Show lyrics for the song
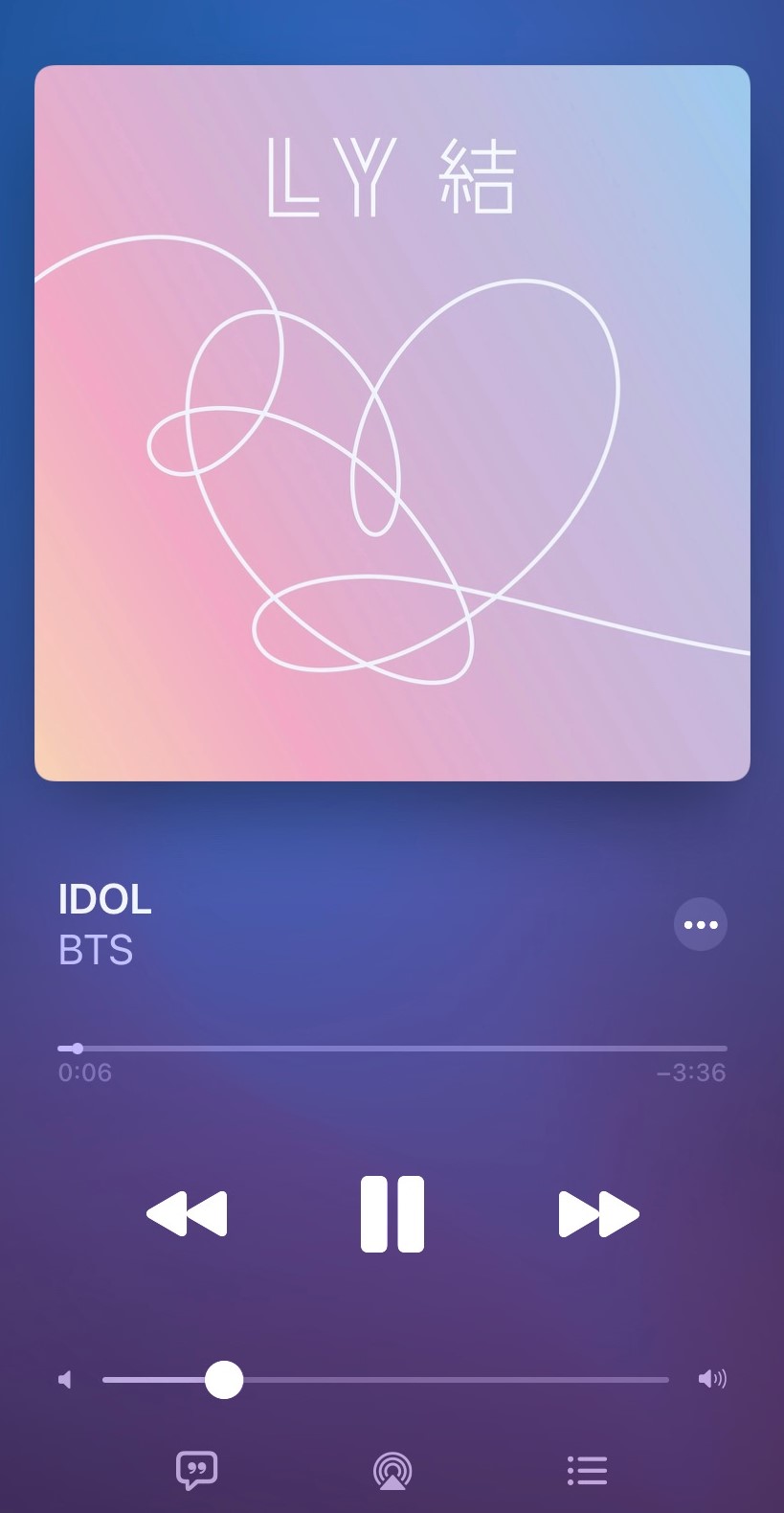Image resolution: width=784 pixels, height=1513 pixels. (196, 1470)
